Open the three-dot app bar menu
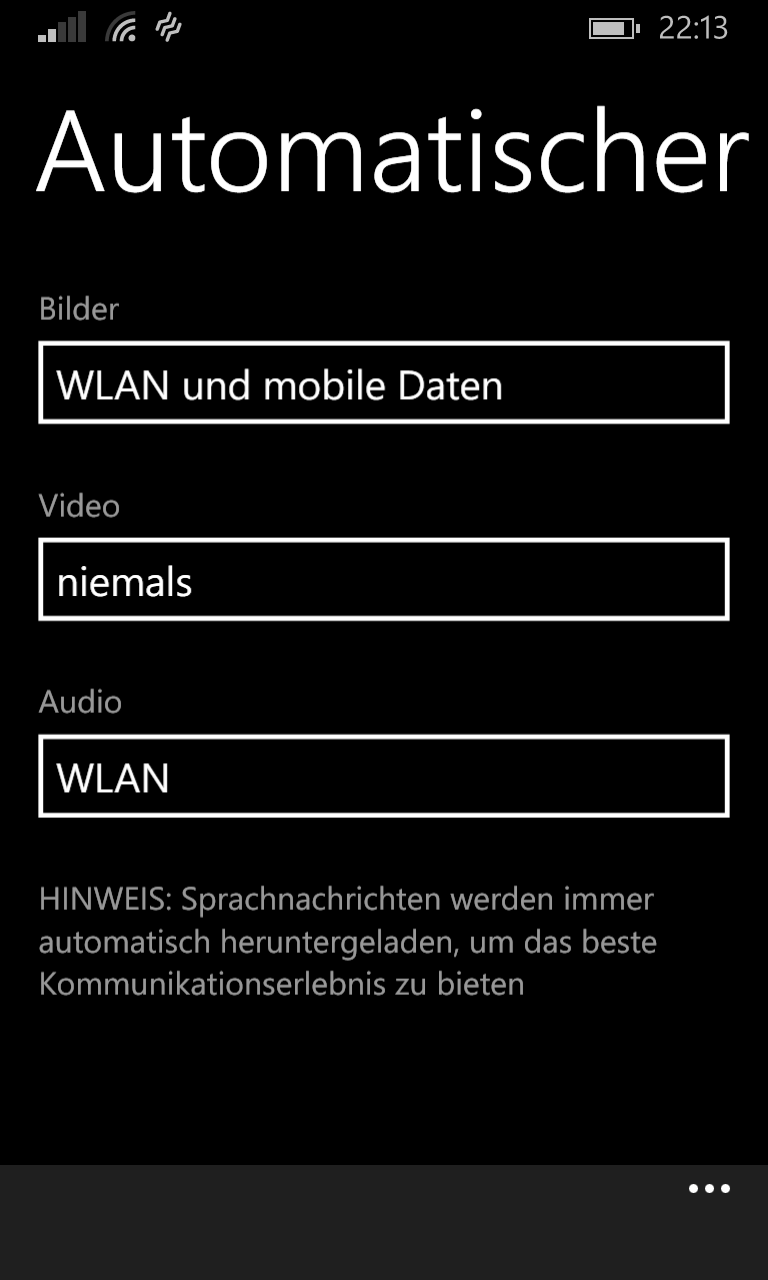 (x=709, y=1189)
